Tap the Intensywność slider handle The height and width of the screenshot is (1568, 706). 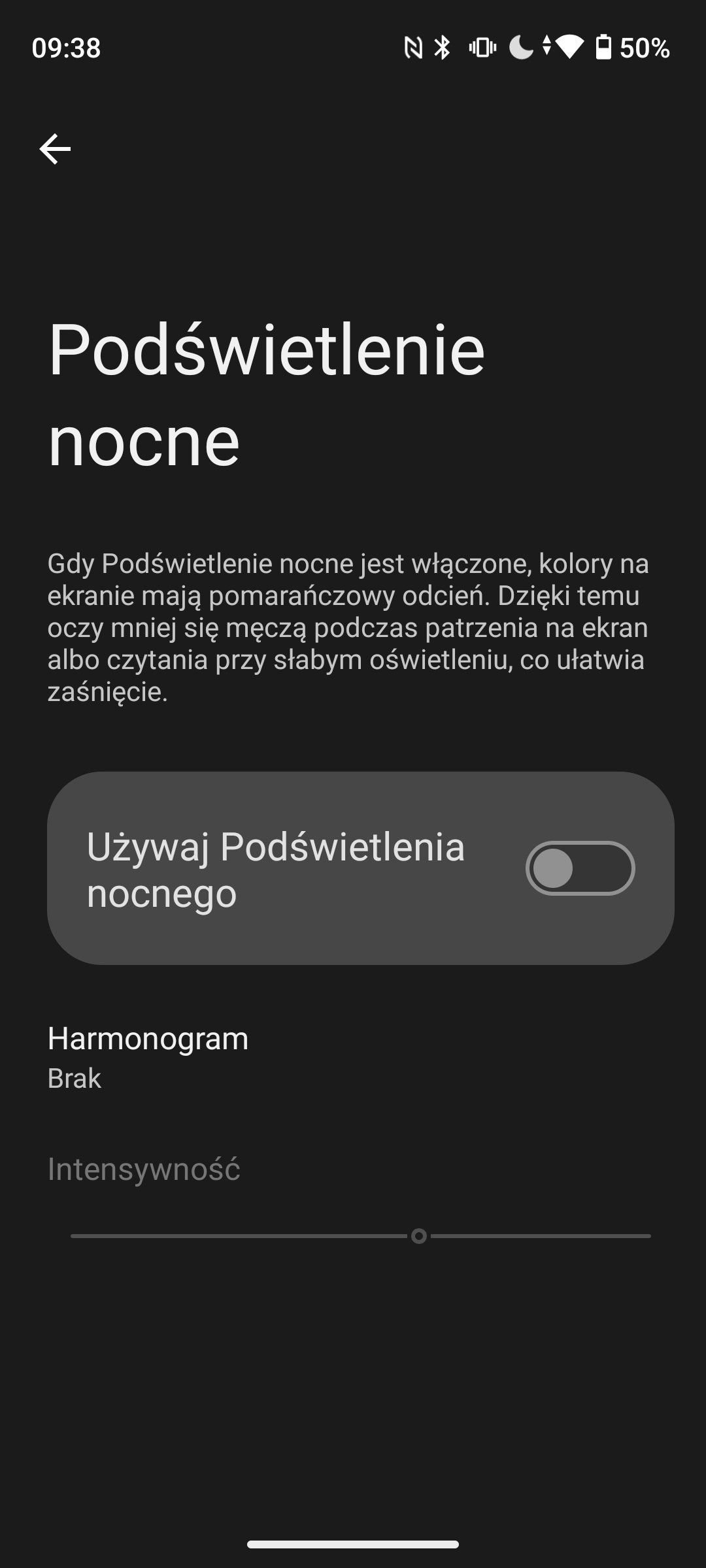point(419,1236)
